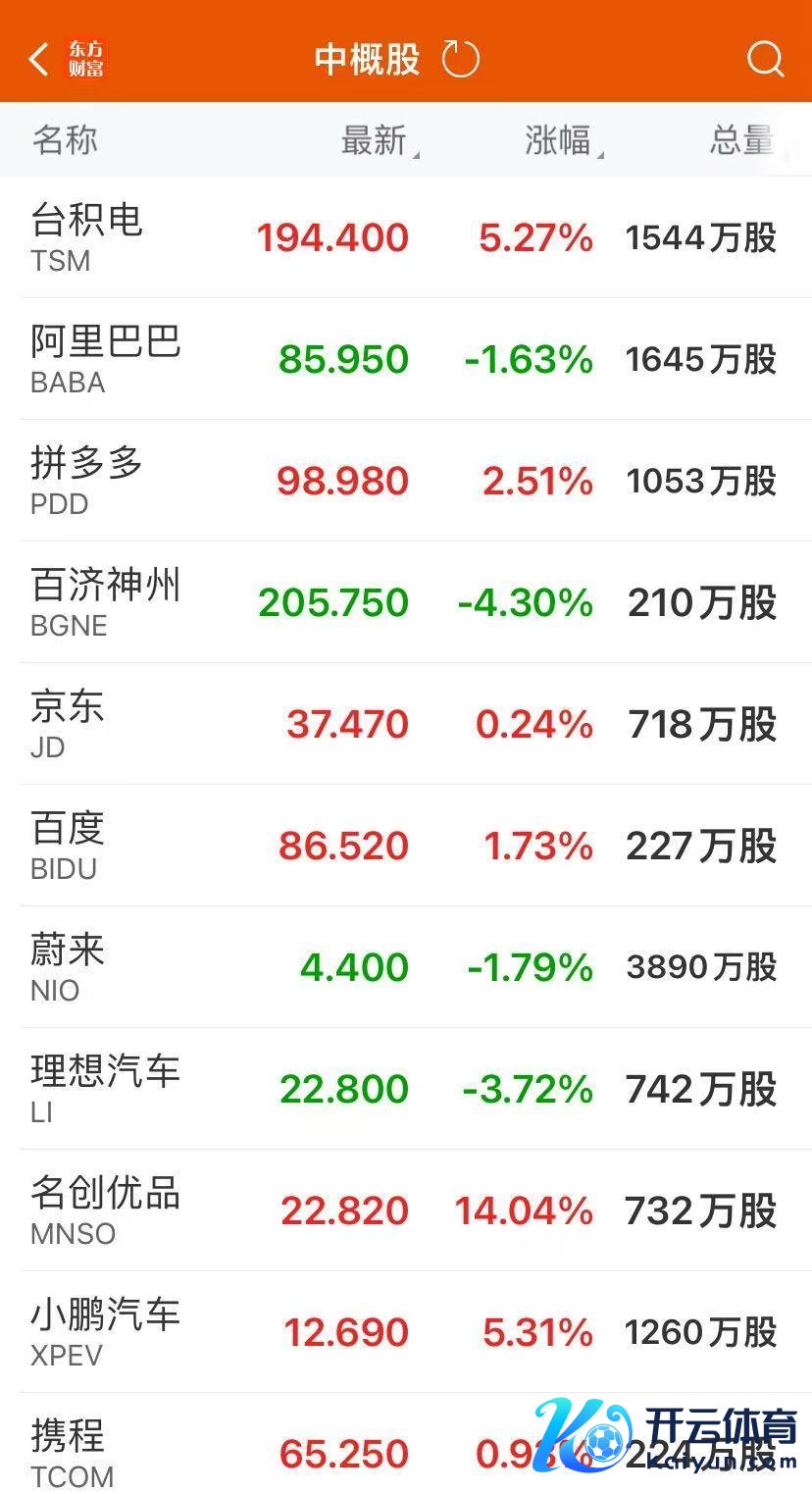Open 百度 BIDU stock details
Viewport: 812px width, 1494px height.
coord(406,846)
